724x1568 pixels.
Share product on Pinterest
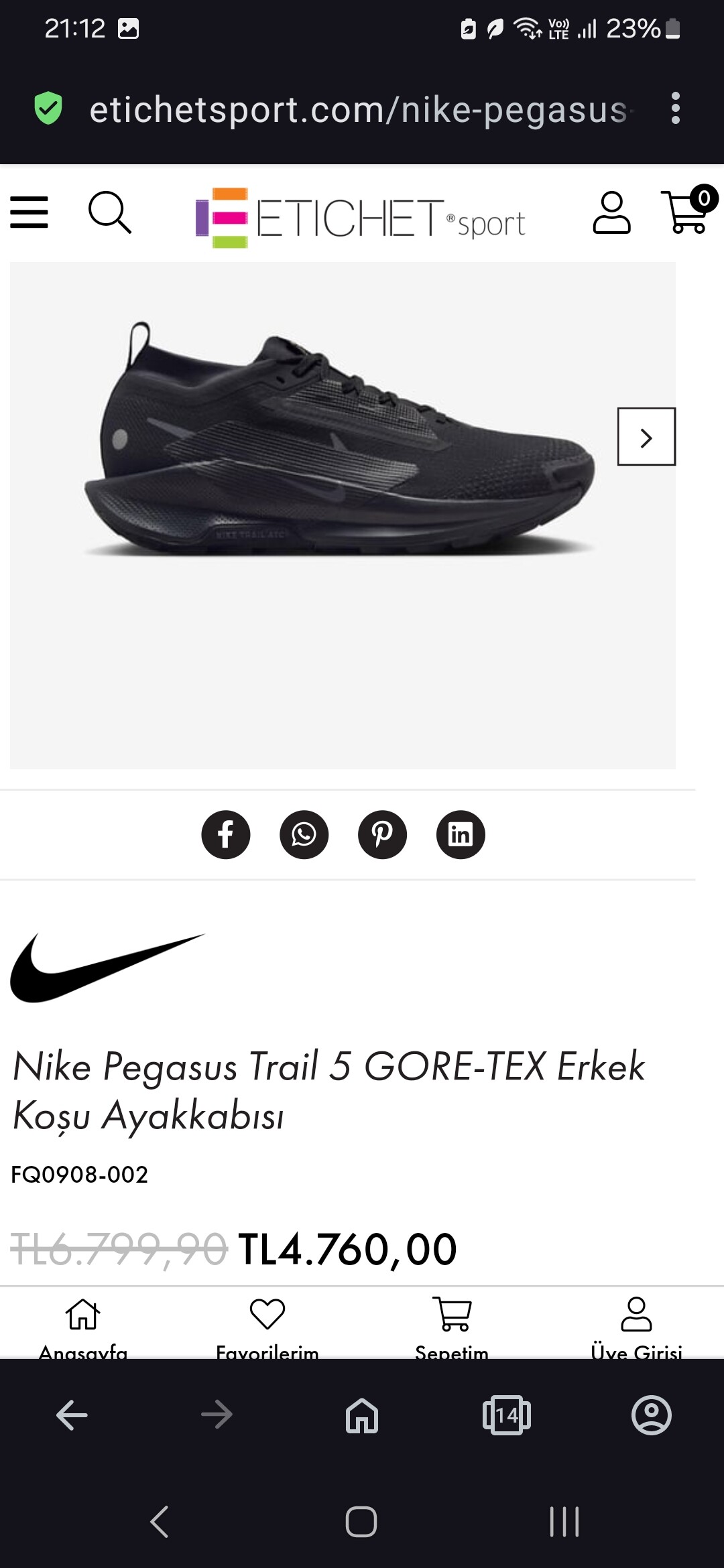(x=382, y=834)
